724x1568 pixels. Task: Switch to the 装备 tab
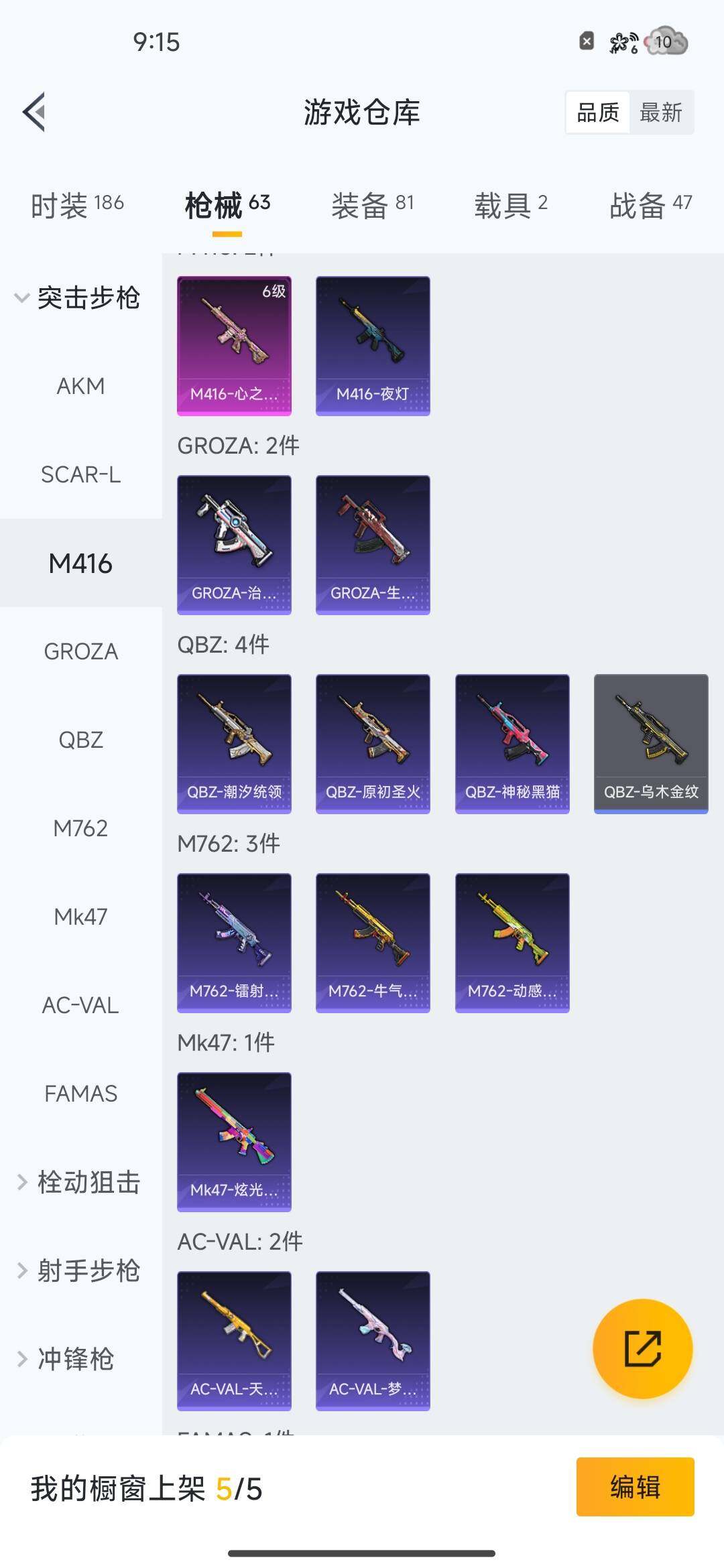coord(372,205)
